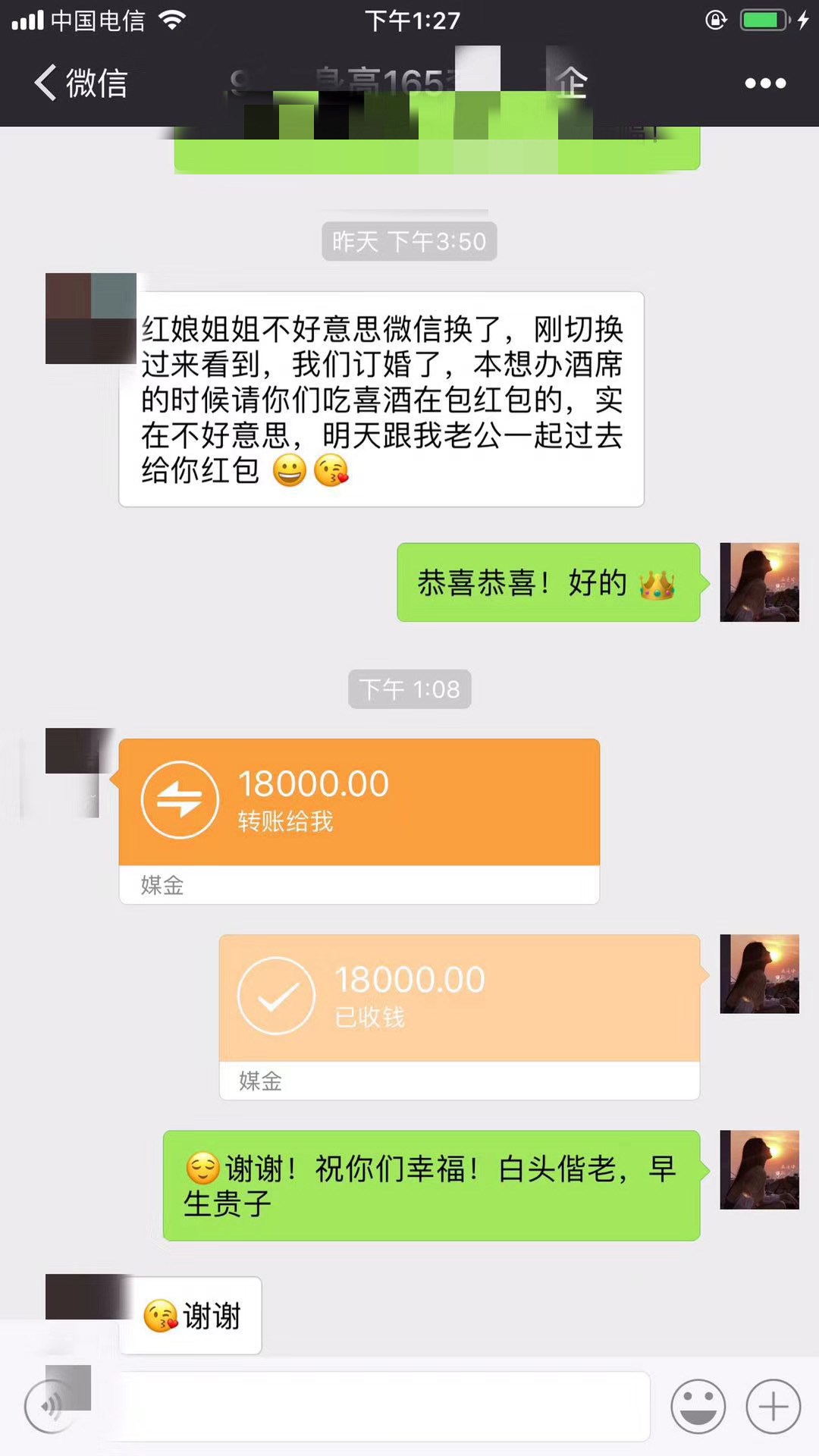Open the emoji sticker panel

tap(698, 1407)
